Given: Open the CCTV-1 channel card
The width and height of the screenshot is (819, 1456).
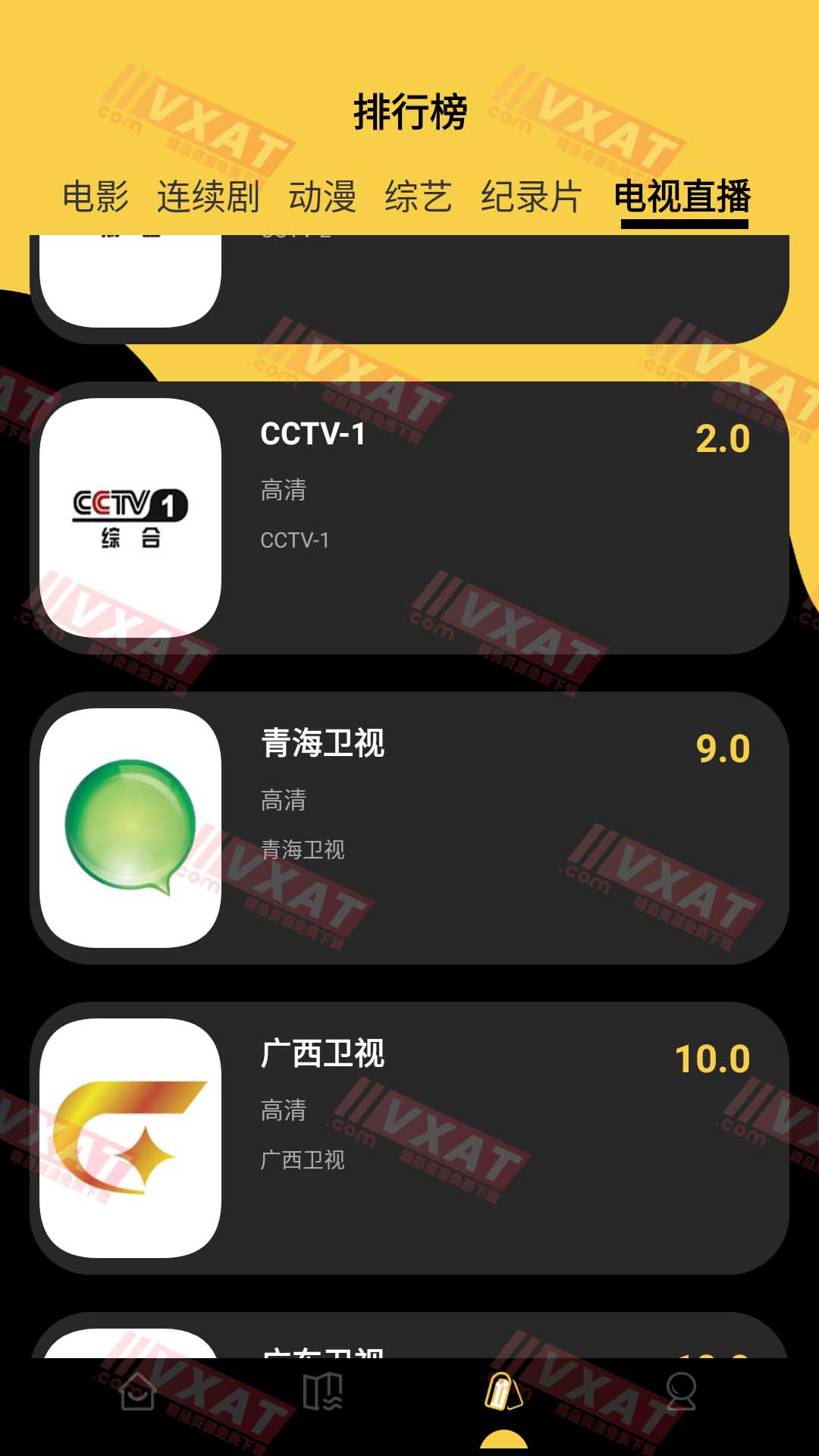Looking at the screenshot, I should [x=409, y=517].
